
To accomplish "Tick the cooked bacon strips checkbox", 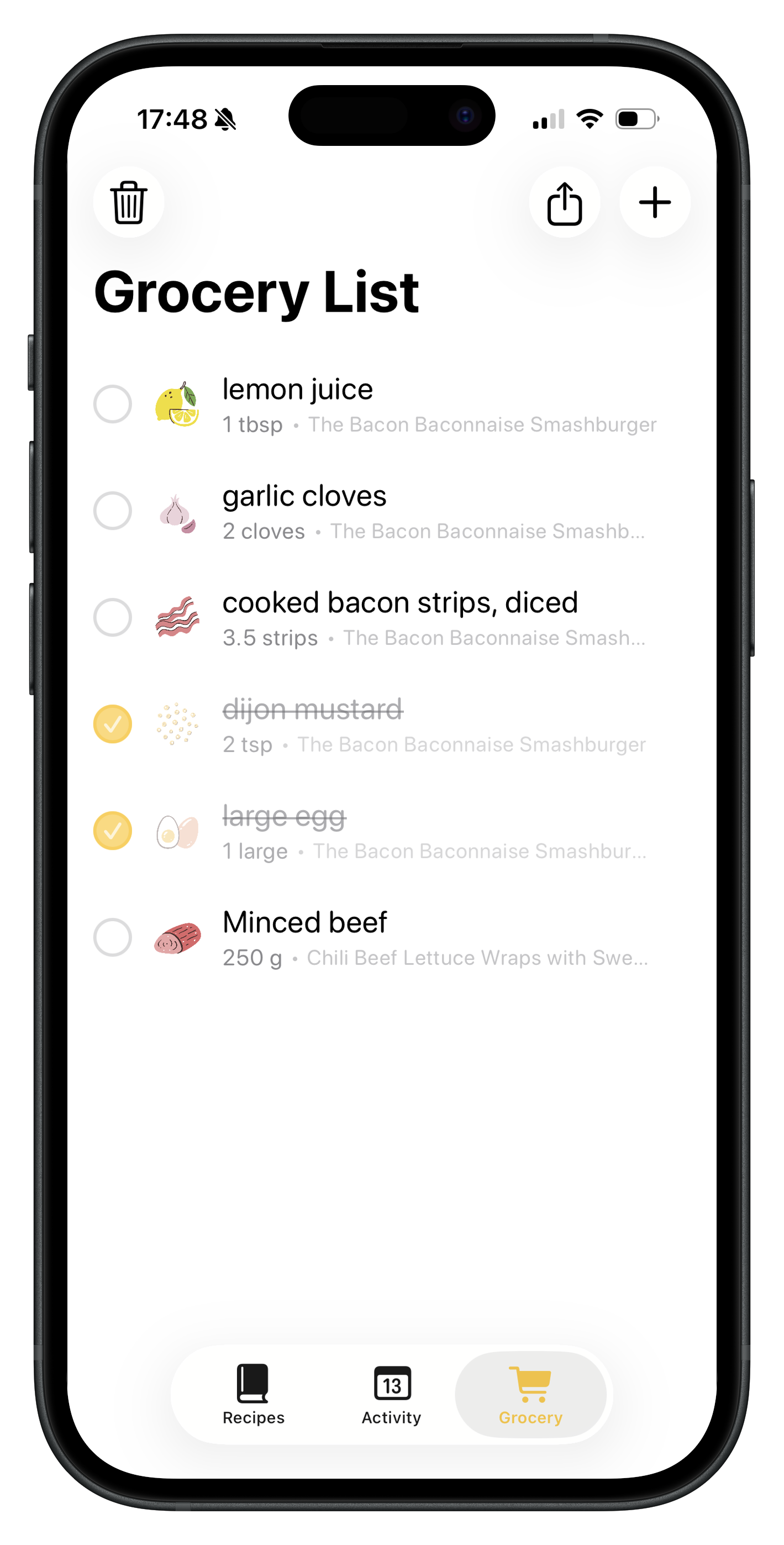I will point(113,617).
